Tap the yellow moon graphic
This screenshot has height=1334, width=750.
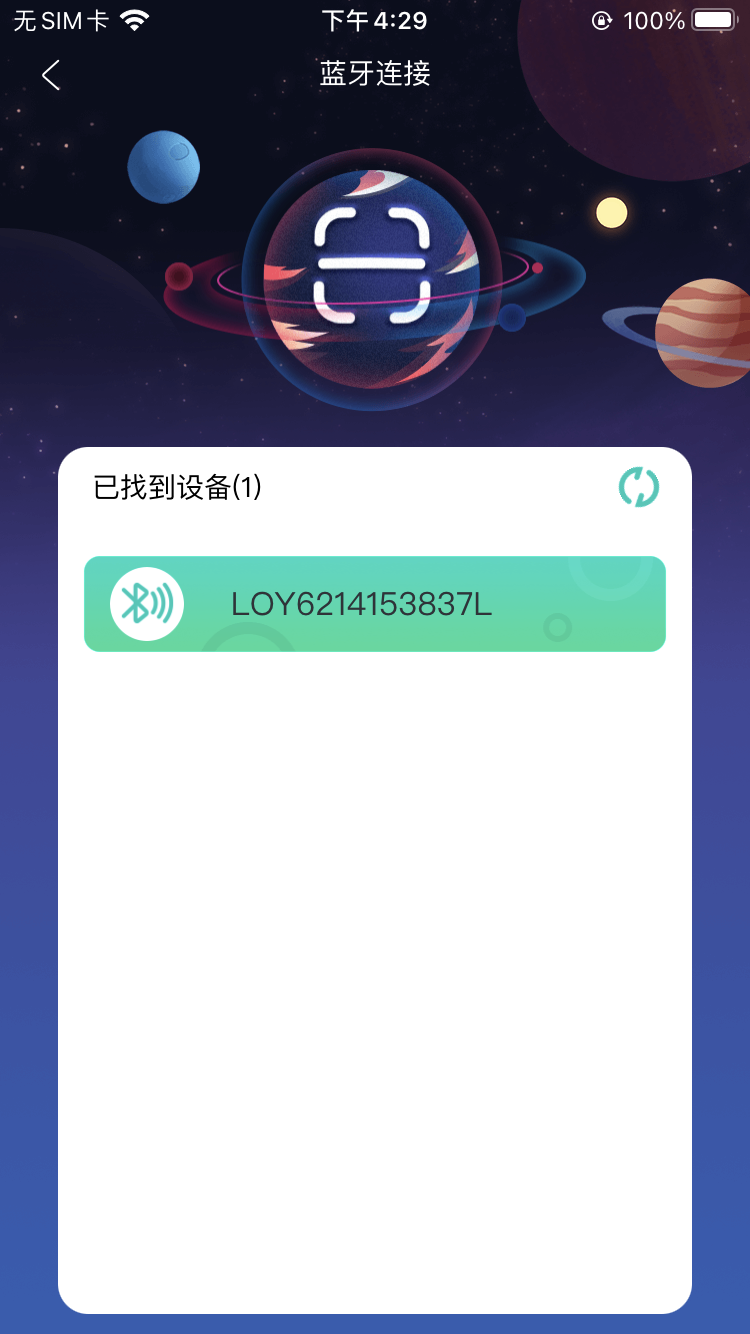point(612,213)
